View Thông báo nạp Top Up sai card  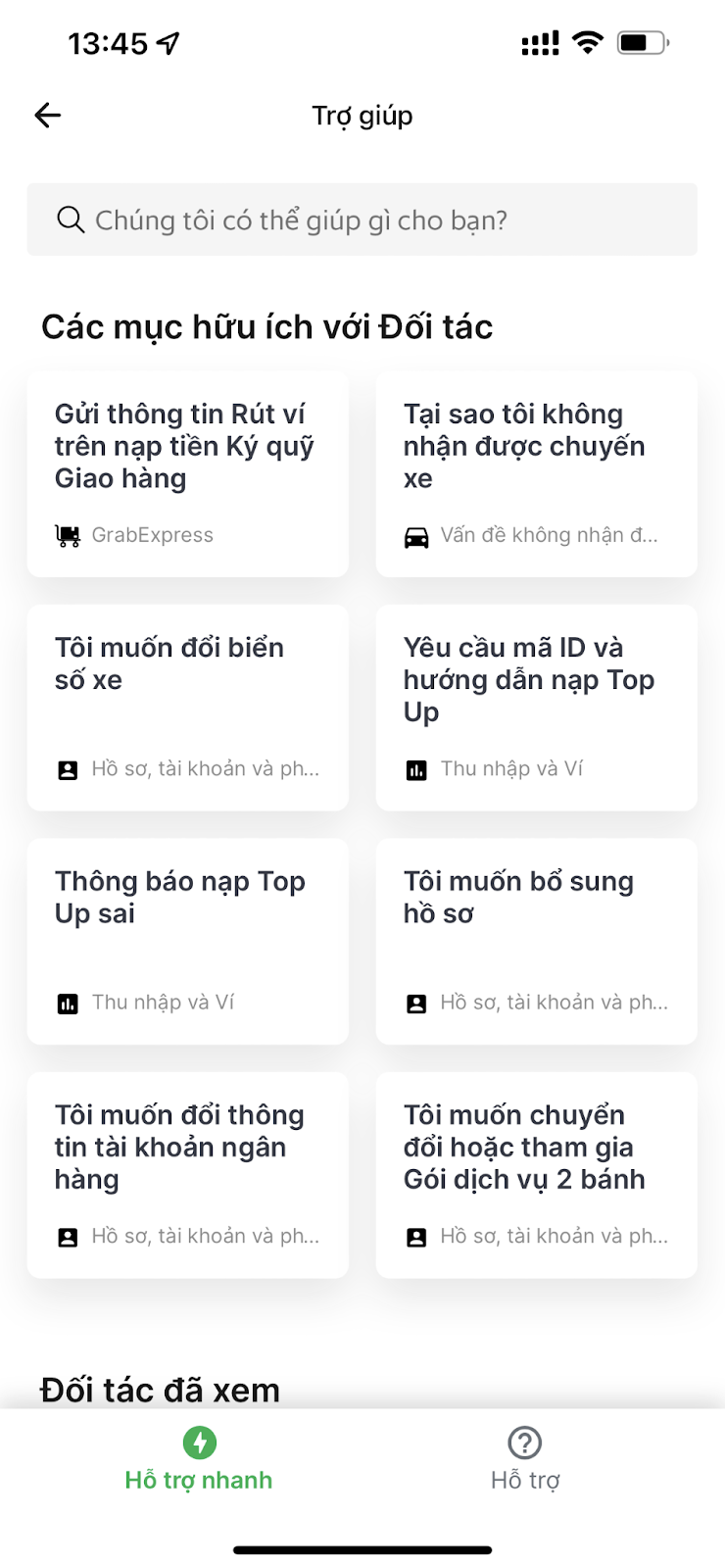[188, 942]
